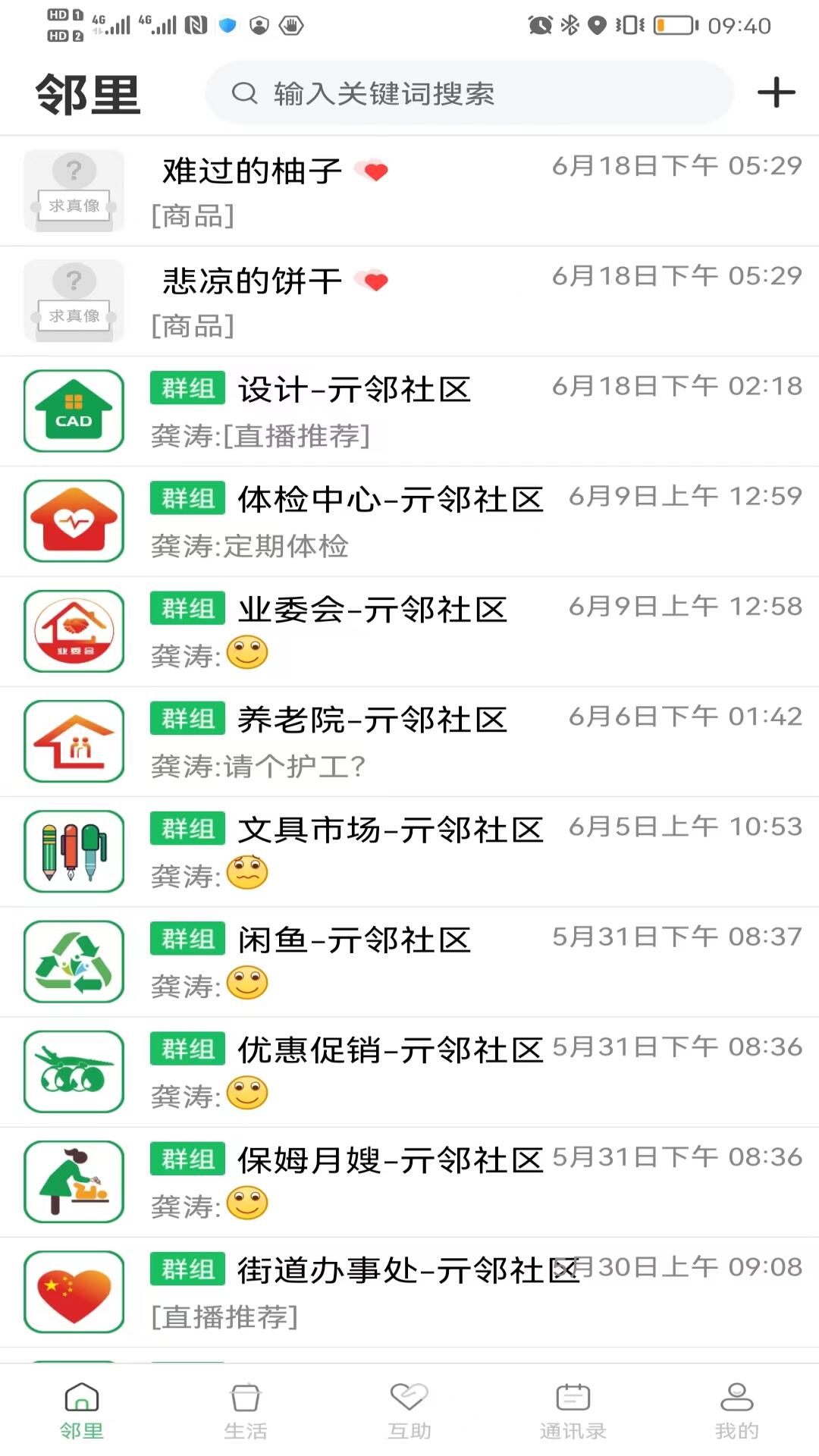Open the 文具市场-亓邻社区 group

(x=409, y=851)
